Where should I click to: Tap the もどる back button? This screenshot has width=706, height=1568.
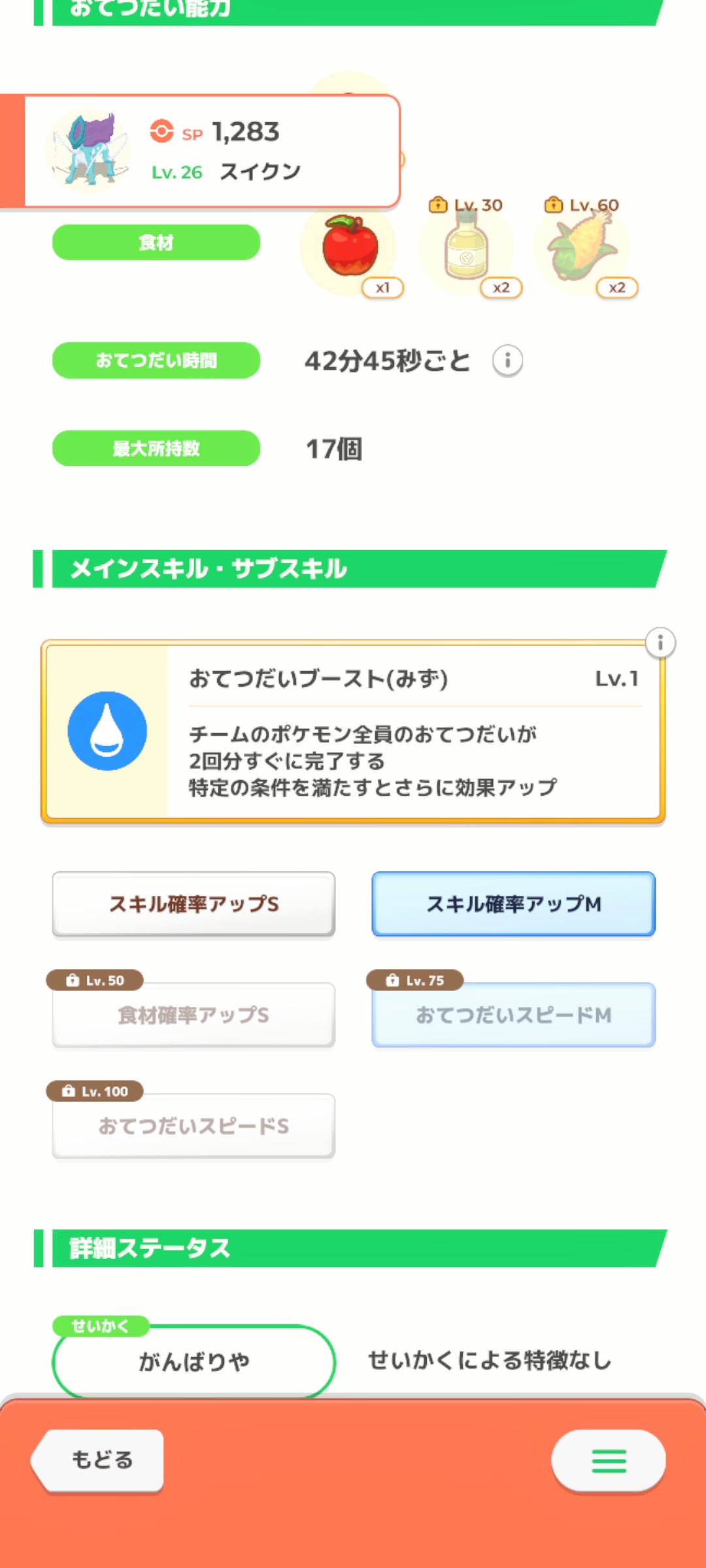(x=98, y=1460)
